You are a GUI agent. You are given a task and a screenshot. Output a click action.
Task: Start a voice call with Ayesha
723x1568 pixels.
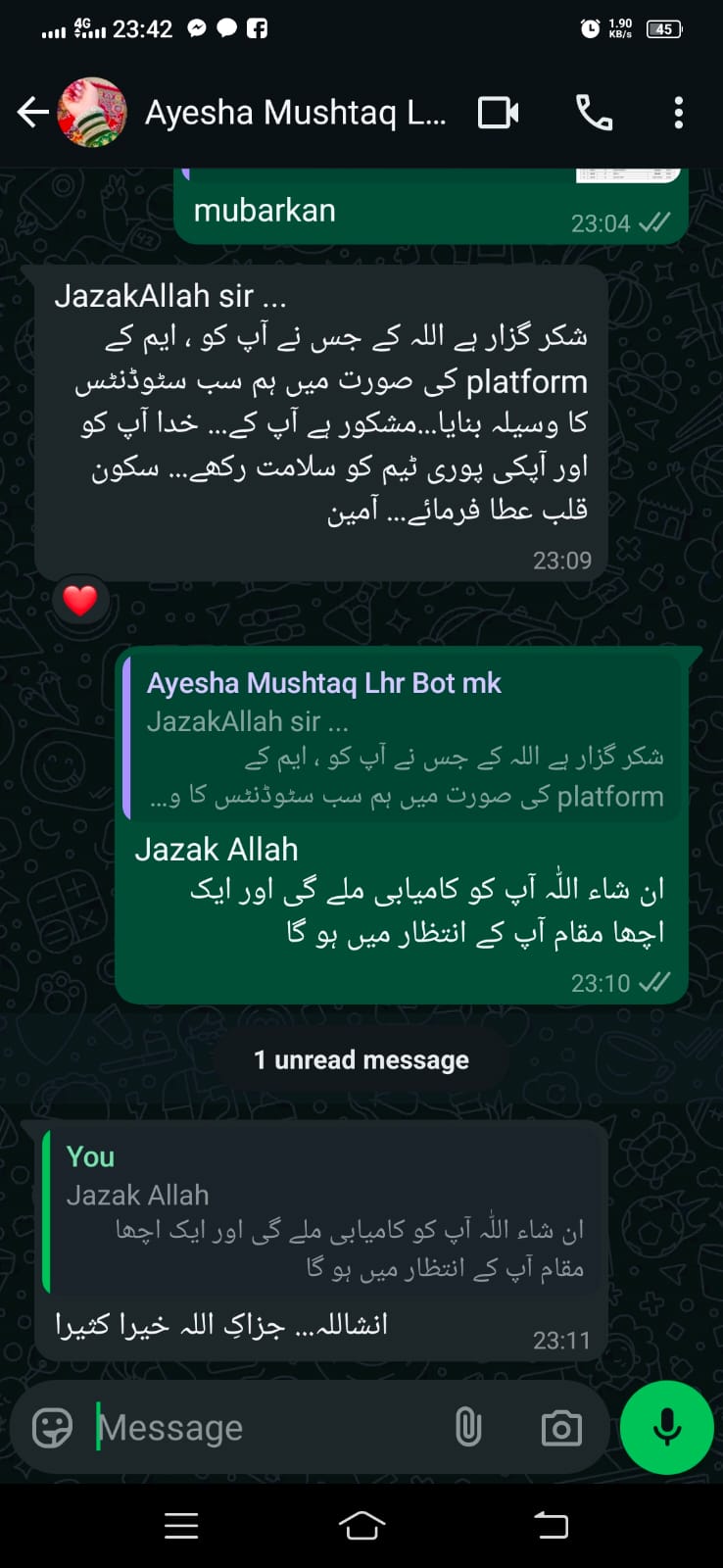(x=594, y=113)
